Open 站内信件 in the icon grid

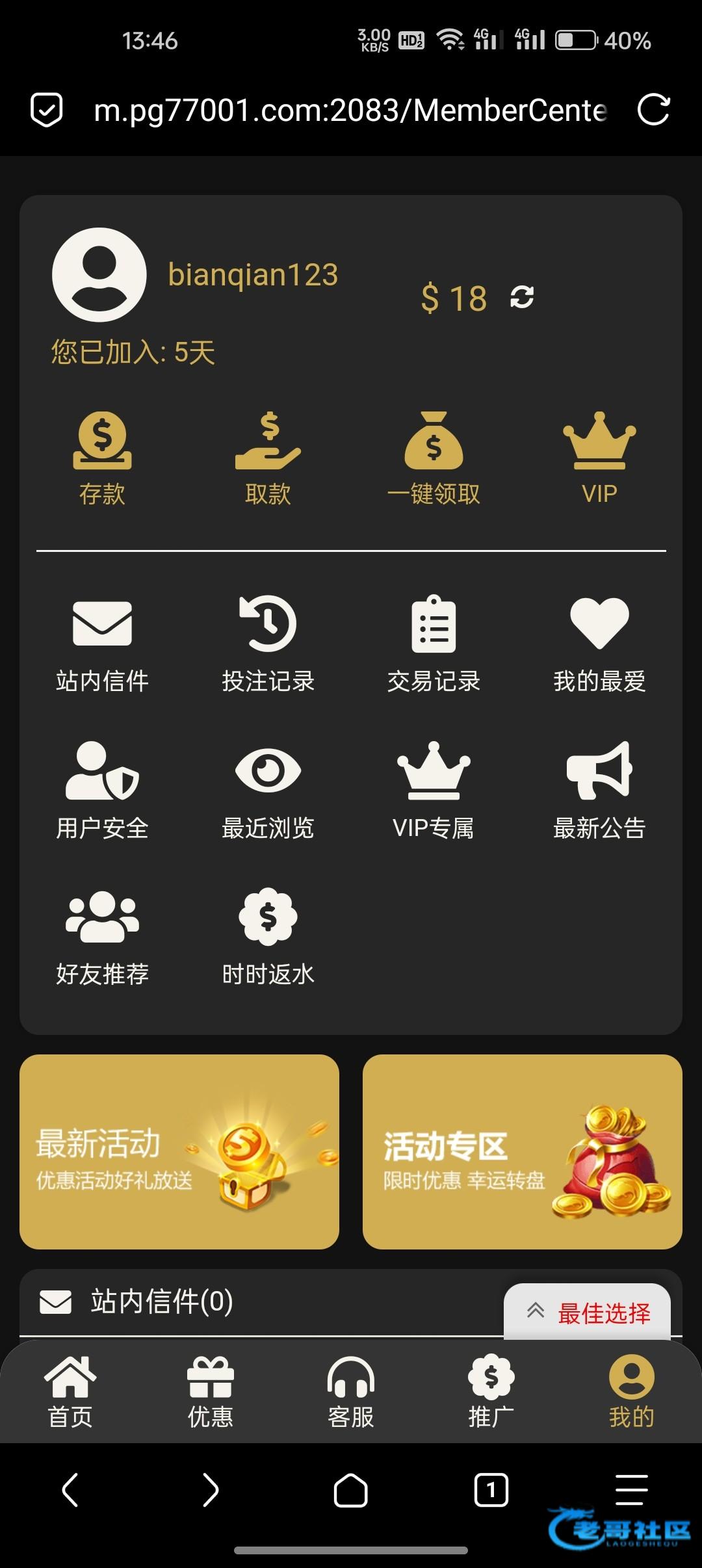click(x=102, y=644)
